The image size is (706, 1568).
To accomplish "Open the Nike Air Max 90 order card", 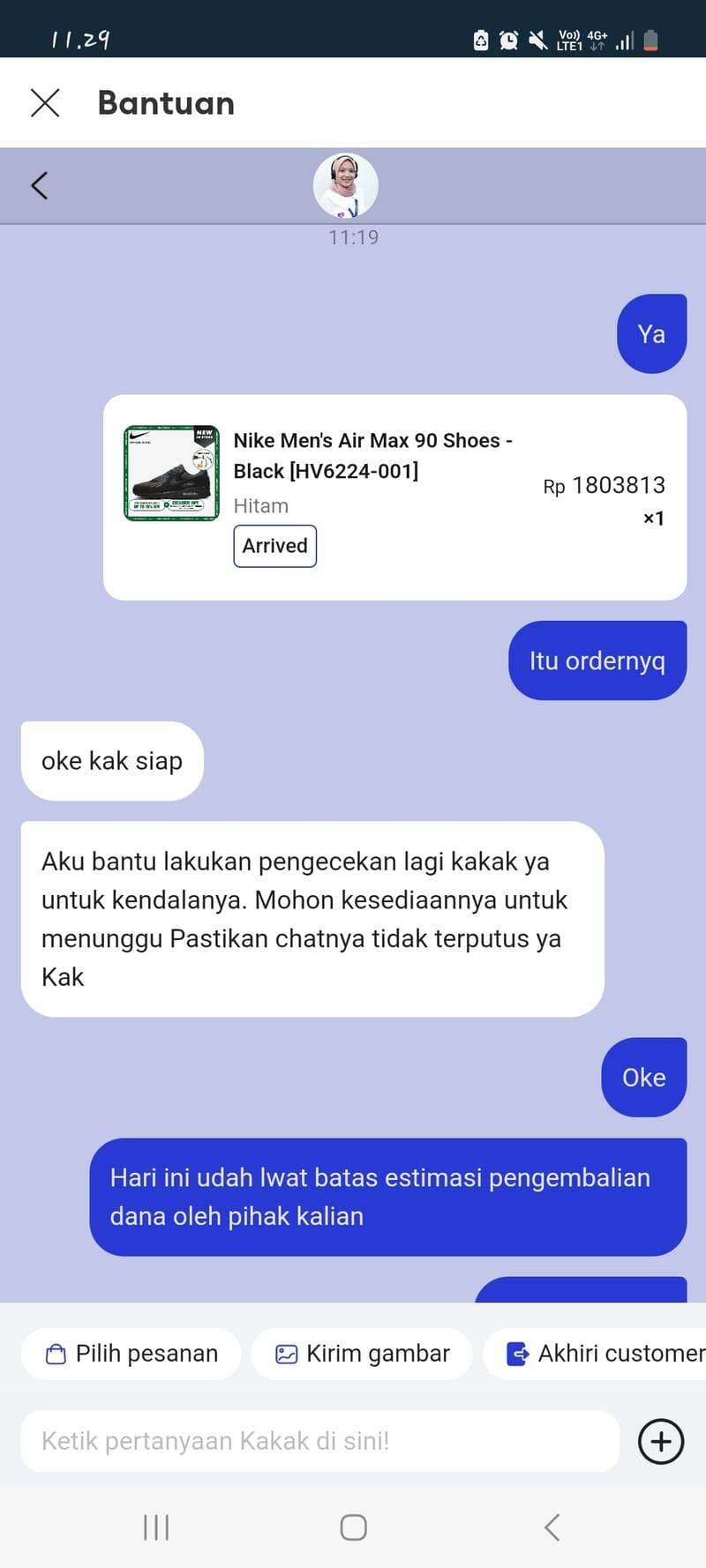I will (x=394, y=497).
